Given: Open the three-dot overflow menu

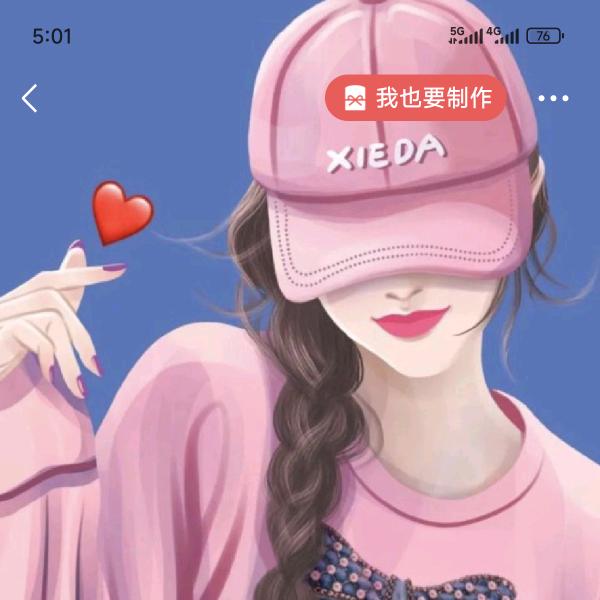Looking at the screenshot, I should (553, 99).
